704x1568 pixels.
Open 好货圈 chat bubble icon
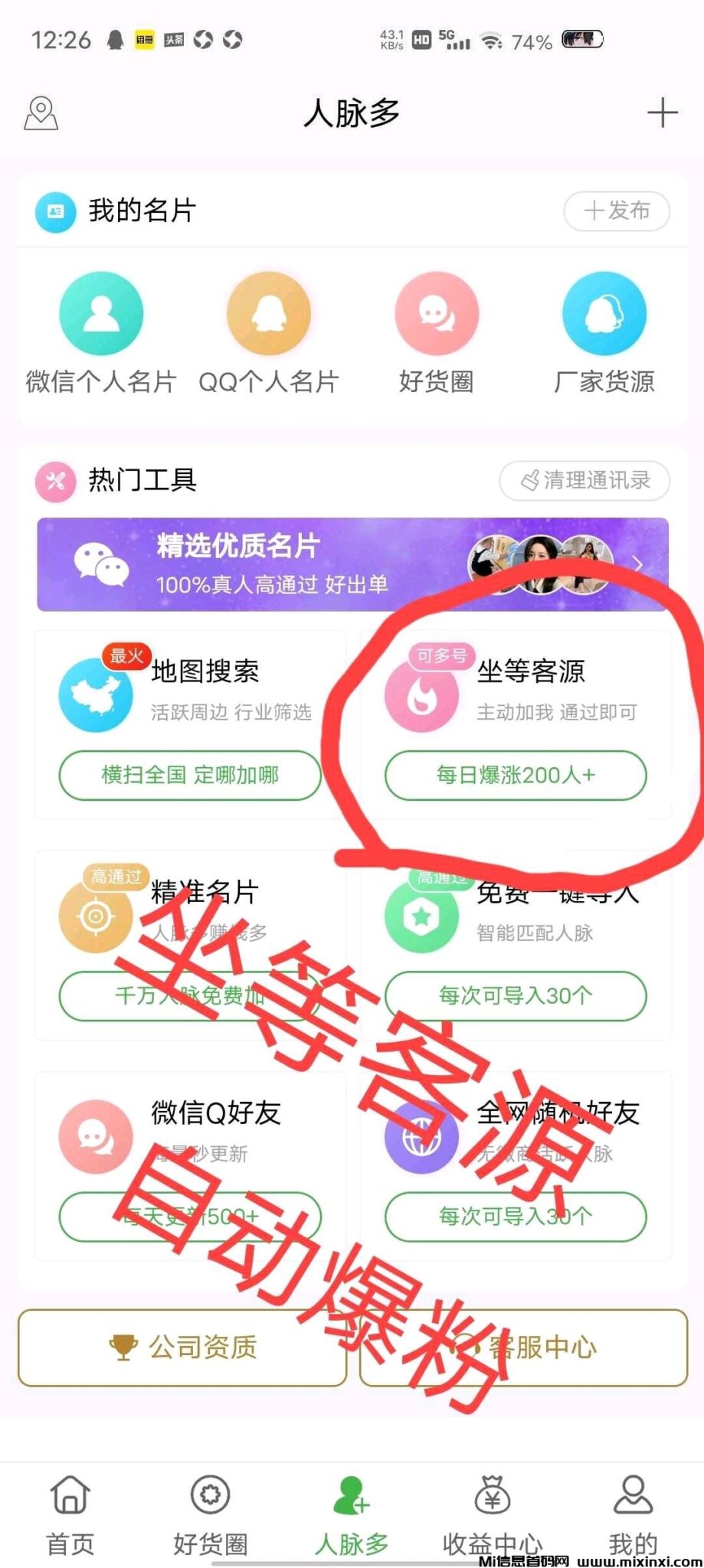[437, 313]
